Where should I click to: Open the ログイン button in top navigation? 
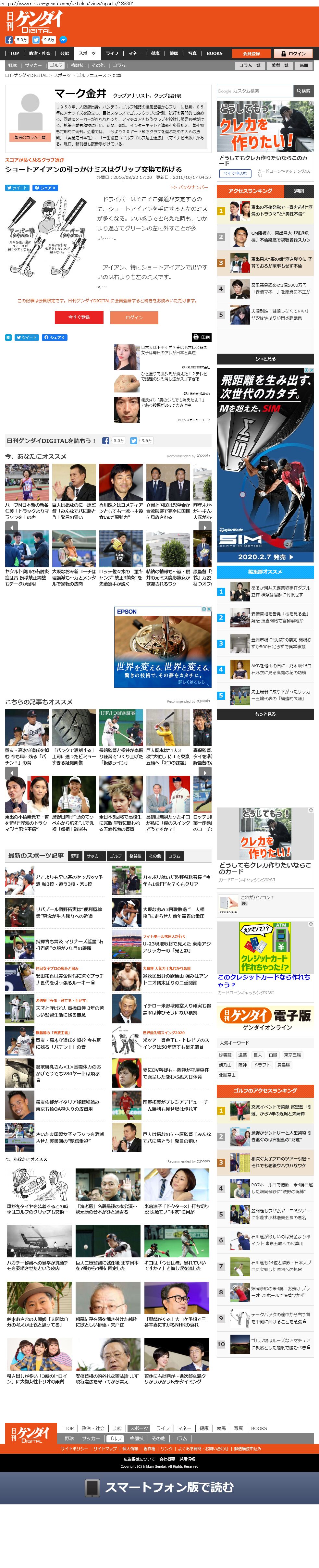[293, 54]
